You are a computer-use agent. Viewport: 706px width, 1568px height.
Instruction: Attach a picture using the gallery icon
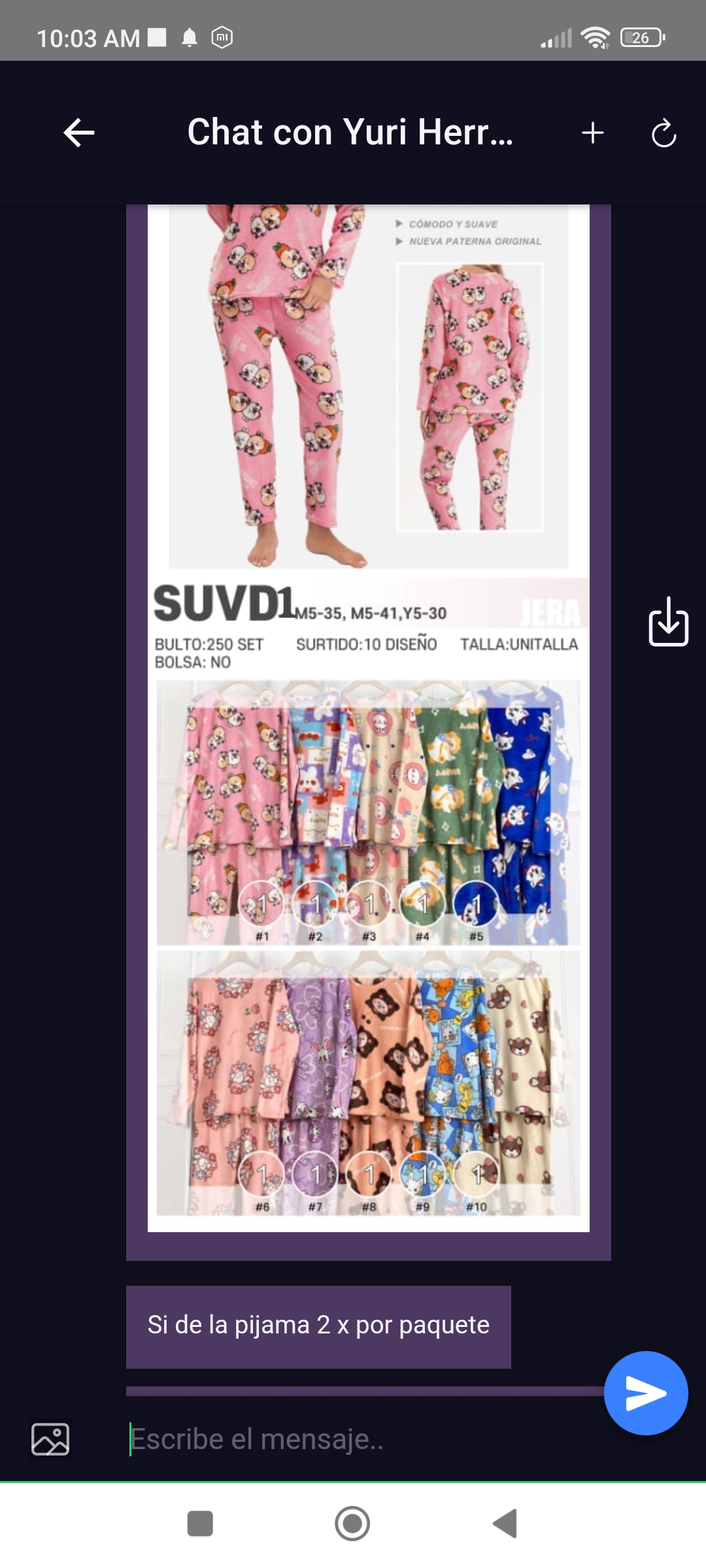coord(50,1439)
